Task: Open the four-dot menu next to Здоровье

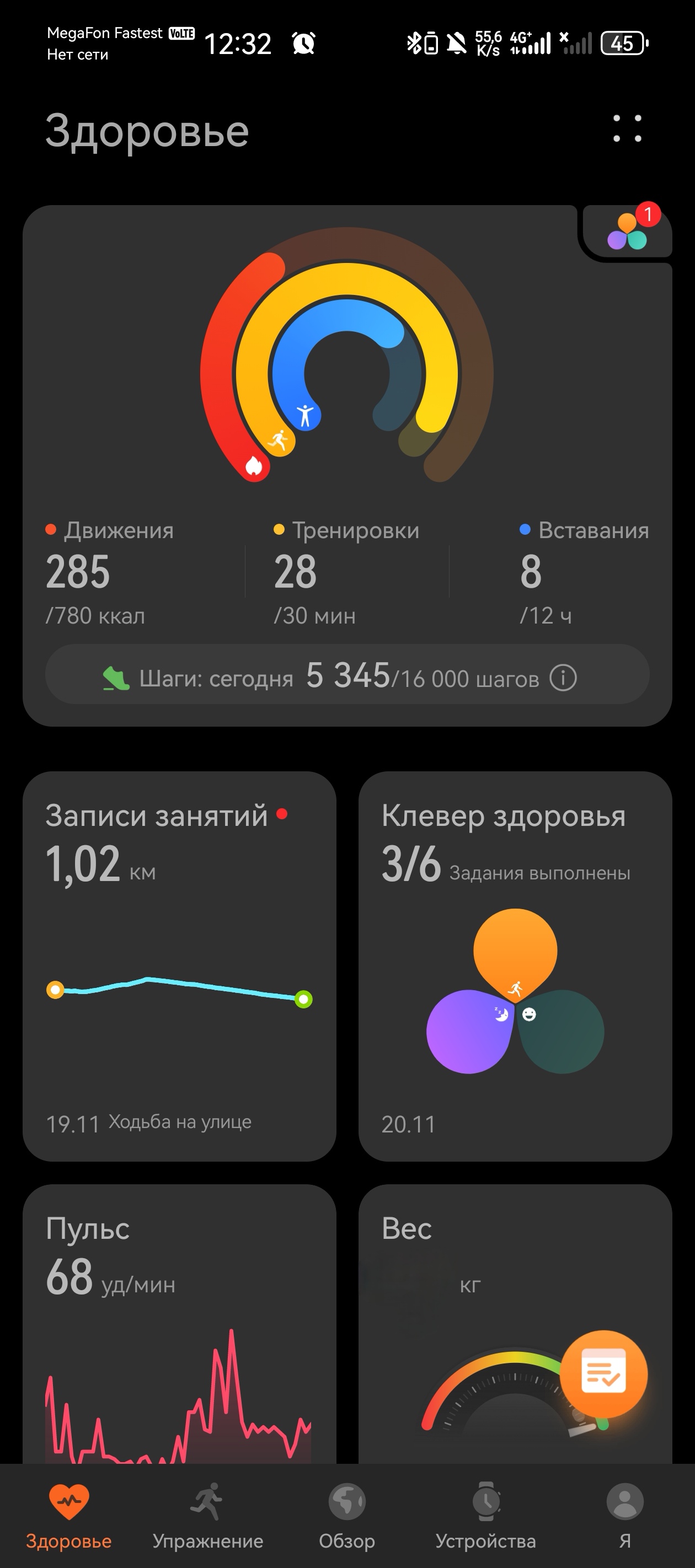Action: 627,128
